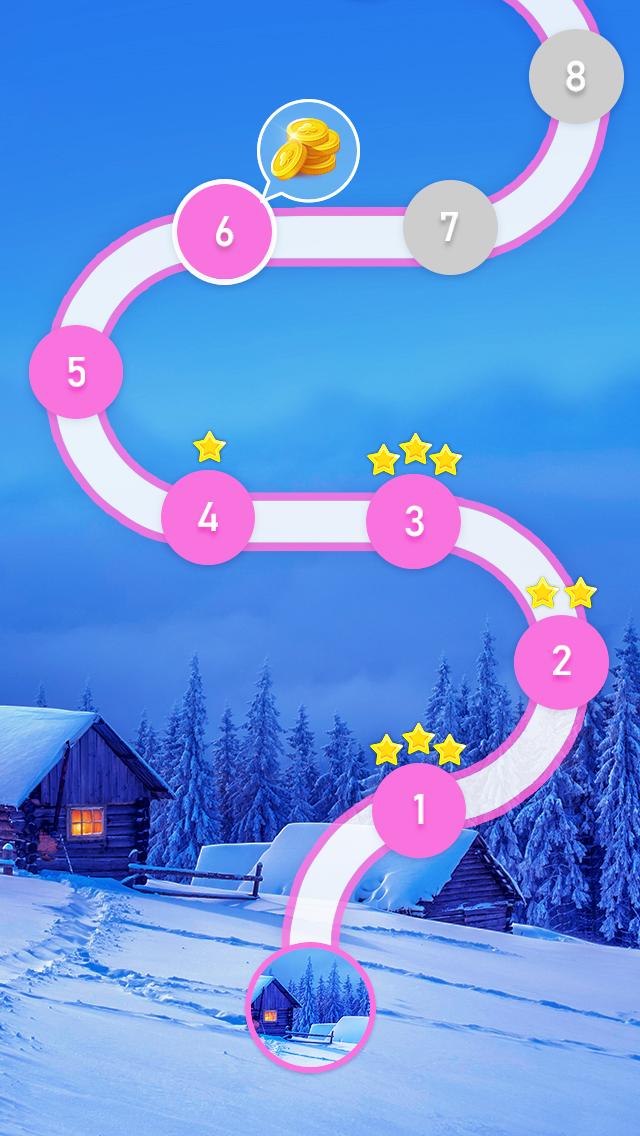Select level 3 with three stars
Viewport: 640px width, 1136px height.
[414, 521]
